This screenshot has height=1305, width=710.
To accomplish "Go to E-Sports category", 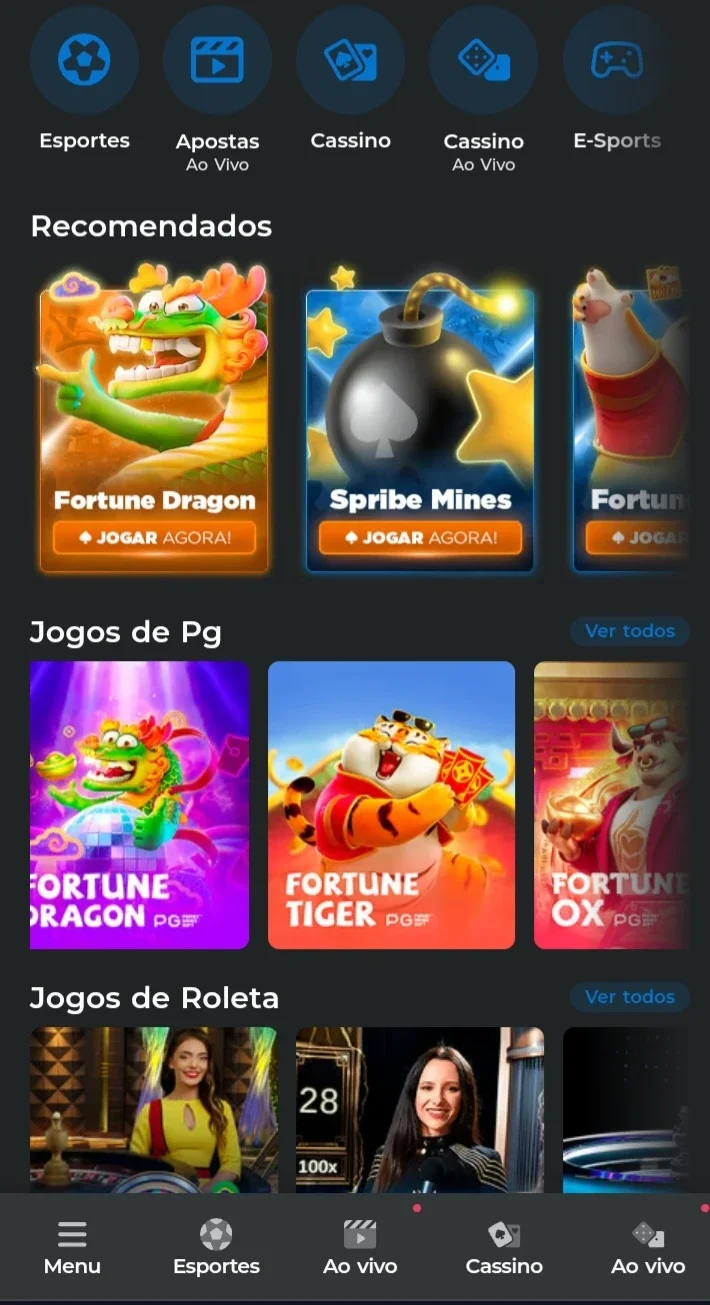I will point(617,62).
